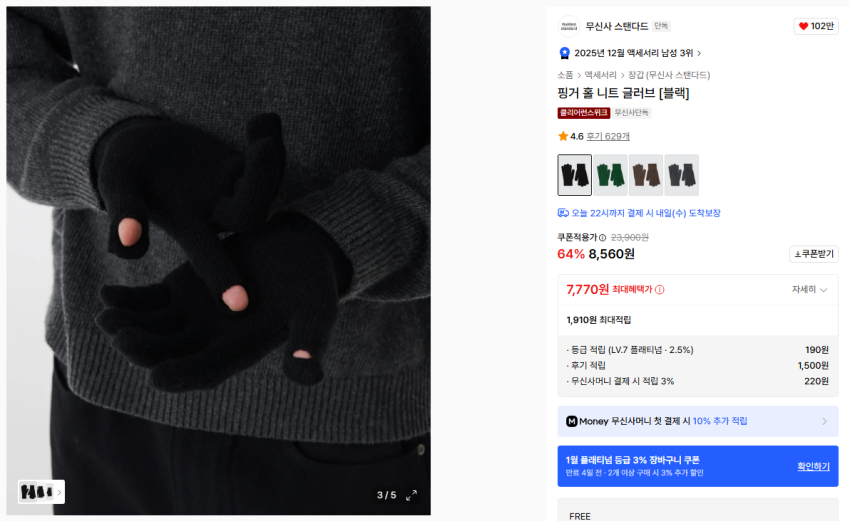Select the charcoal gray glove color option
This screenshot has width=850, height=521.
point(682,175)
